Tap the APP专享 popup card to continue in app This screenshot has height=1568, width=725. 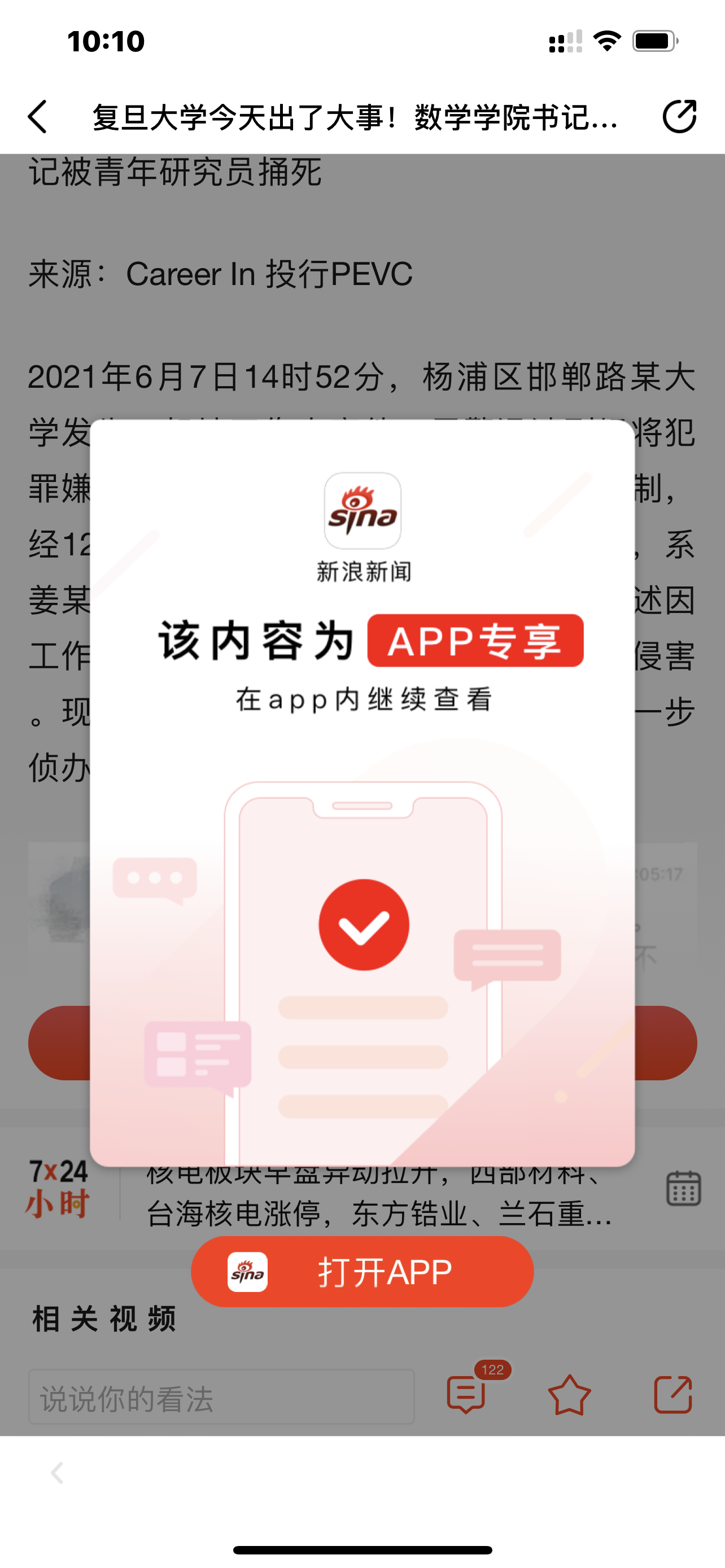pyautogui.click(x=362, y=791)
